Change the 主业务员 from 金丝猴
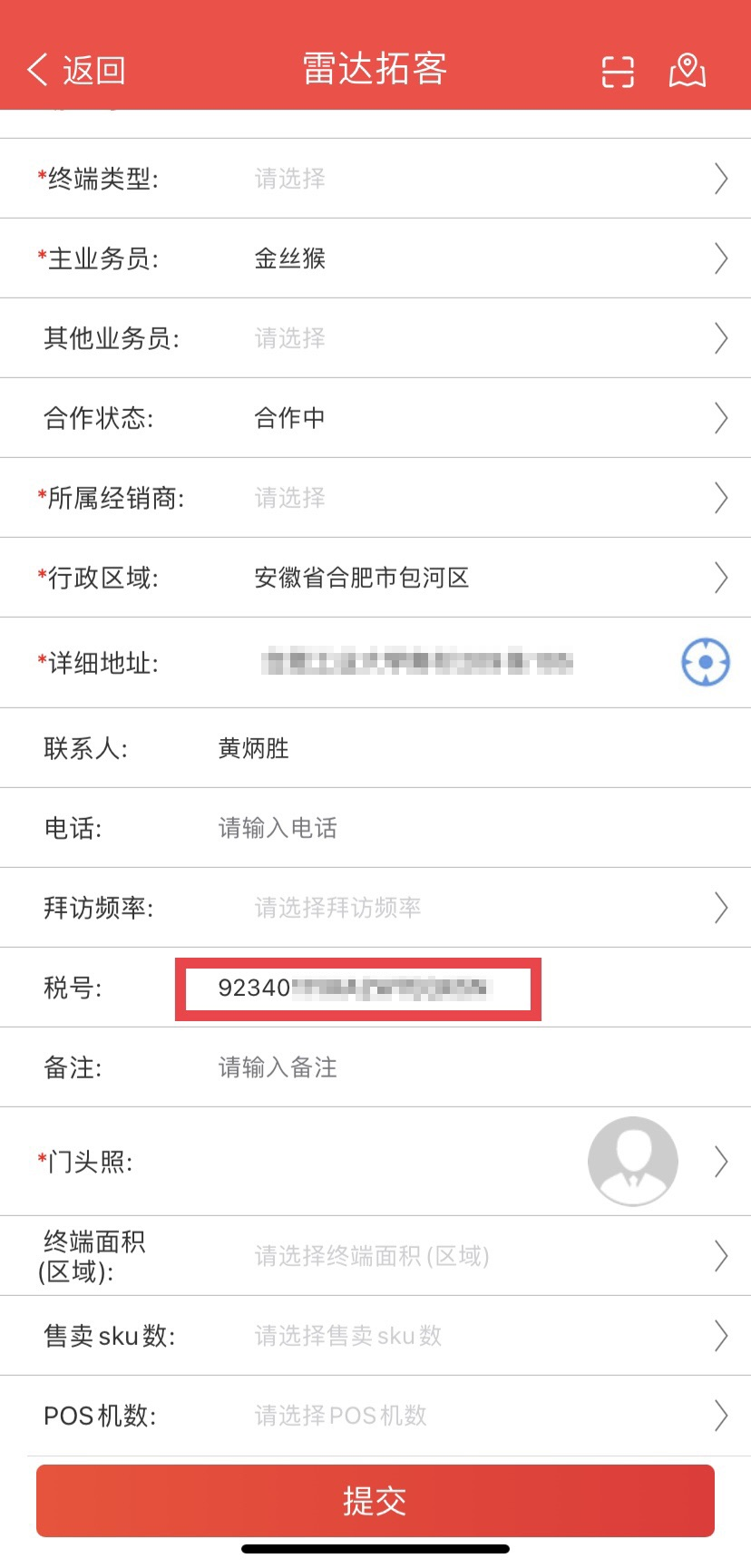The height and width of the screenshot is (1568, 751). click(481, 258)
